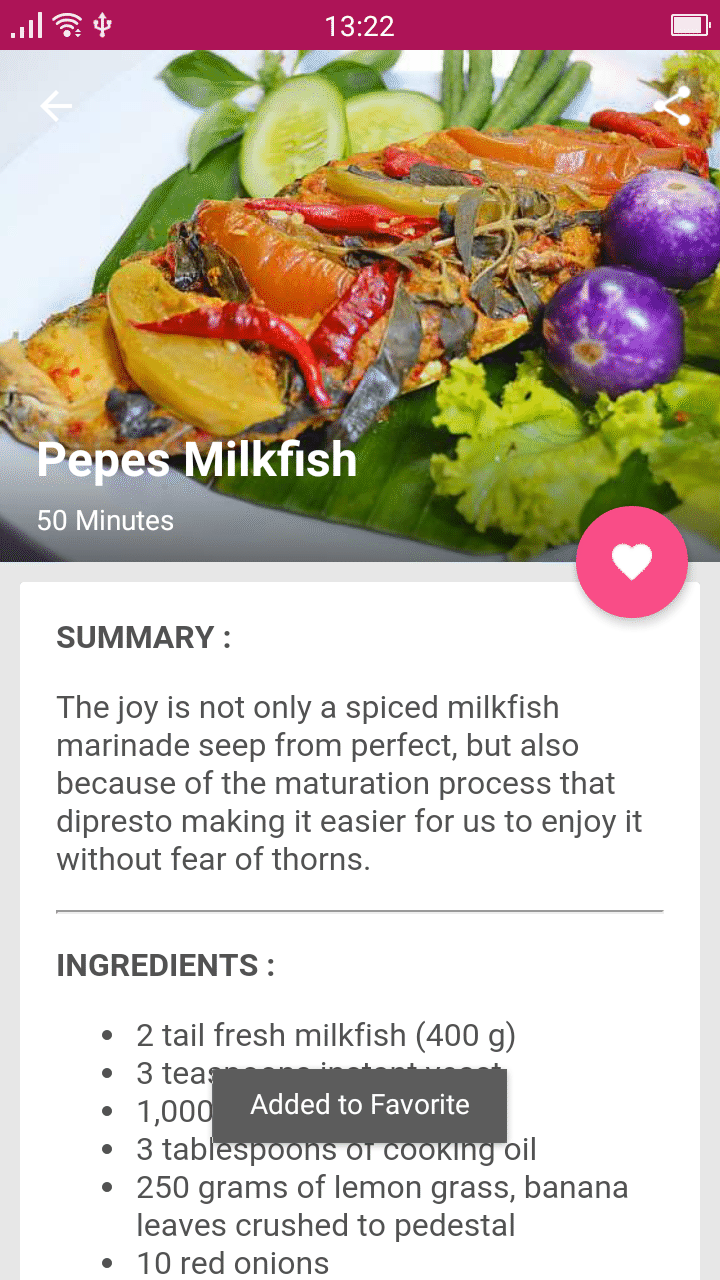Tap the status bar clock showing 13:22
Viewport: 720px width, 1280px height.
pos(360,24)
